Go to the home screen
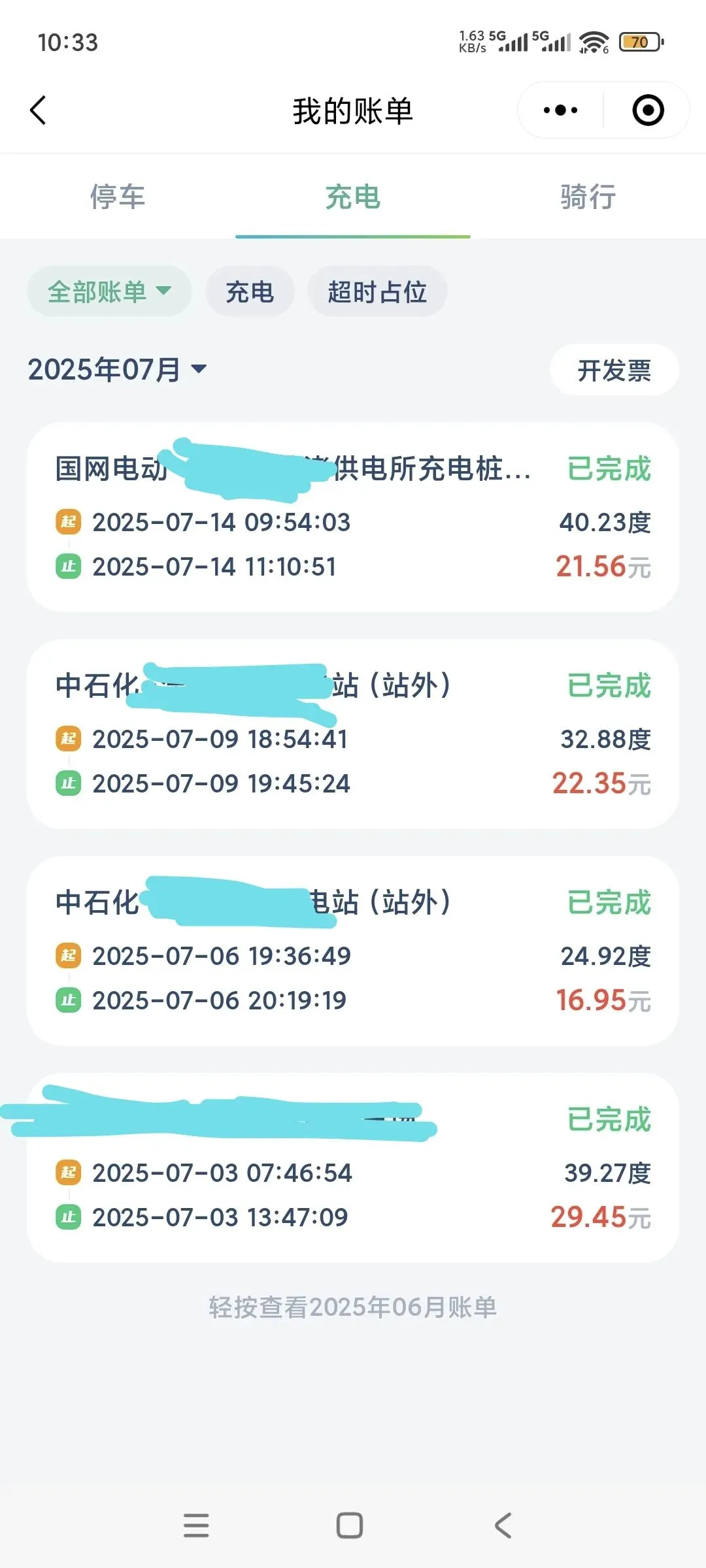706x1568 pixels. pyautogui.click(x=350, y=1526)
